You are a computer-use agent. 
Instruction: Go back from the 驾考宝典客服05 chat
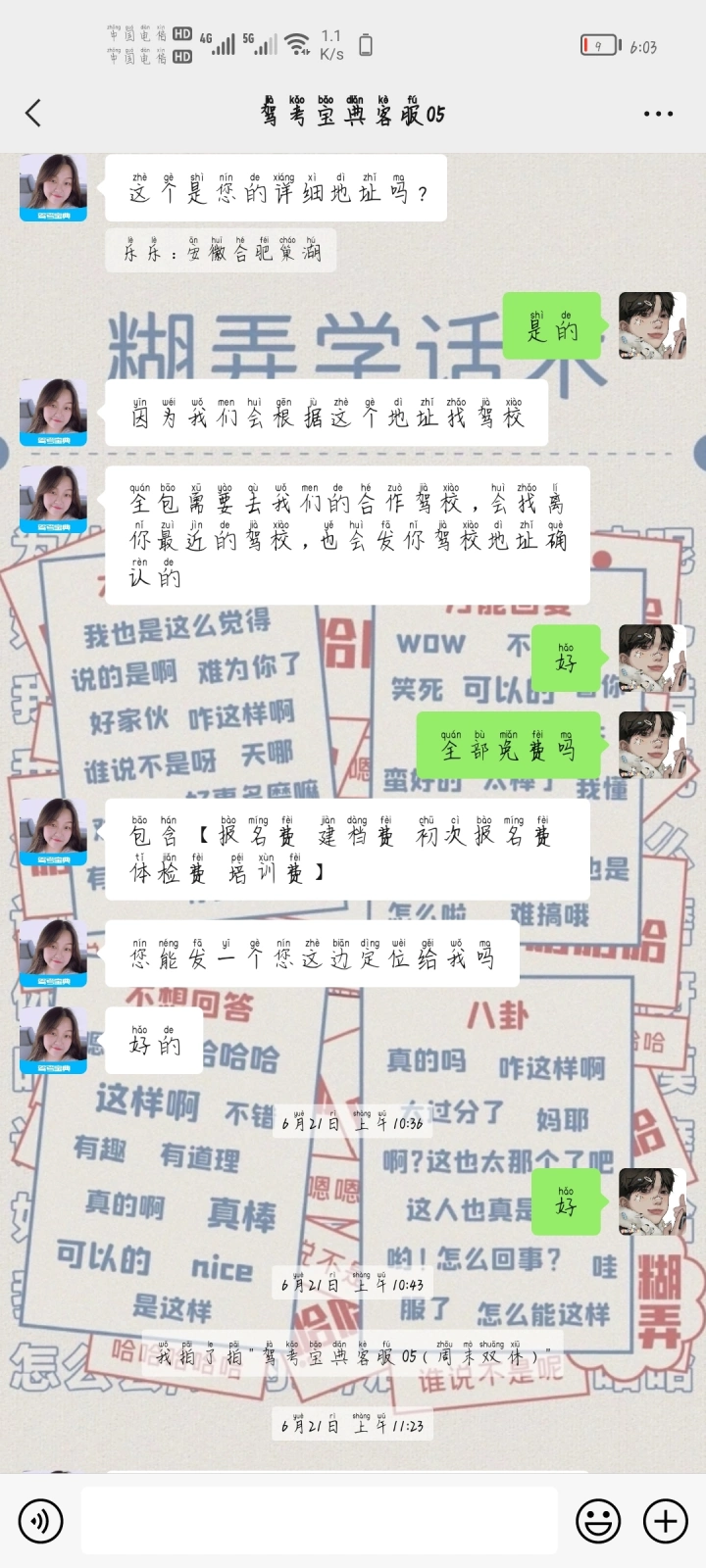click(33, 114)
